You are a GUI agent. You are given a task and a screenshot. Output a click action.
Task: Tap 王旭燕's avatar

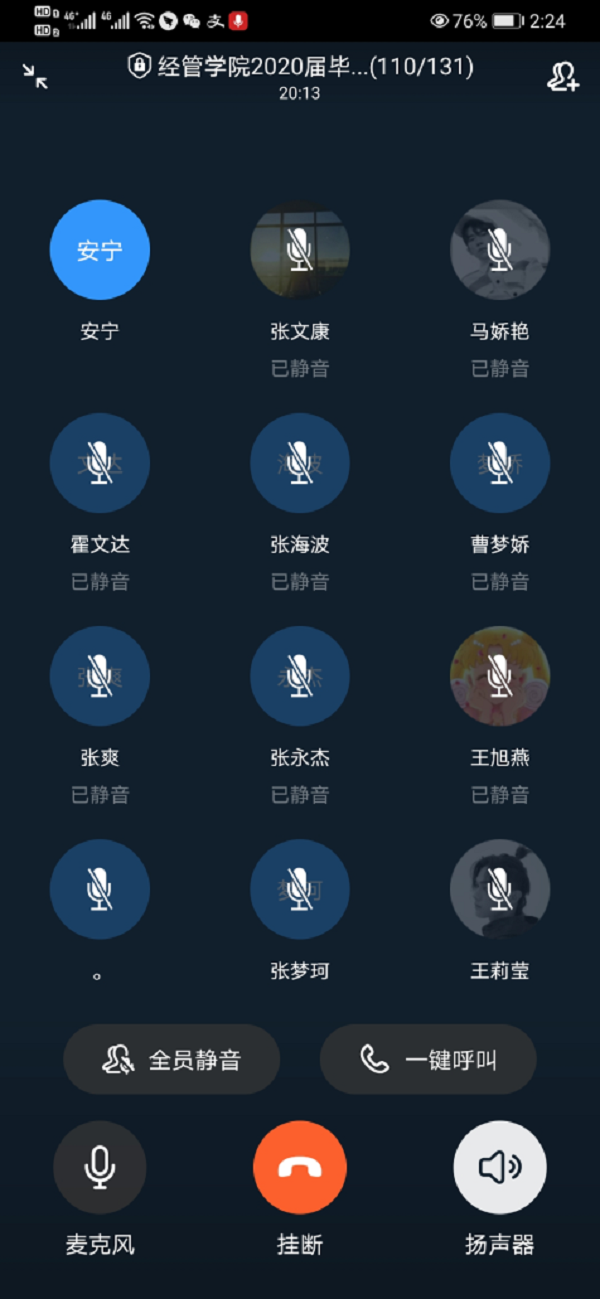tap(500, 676)
